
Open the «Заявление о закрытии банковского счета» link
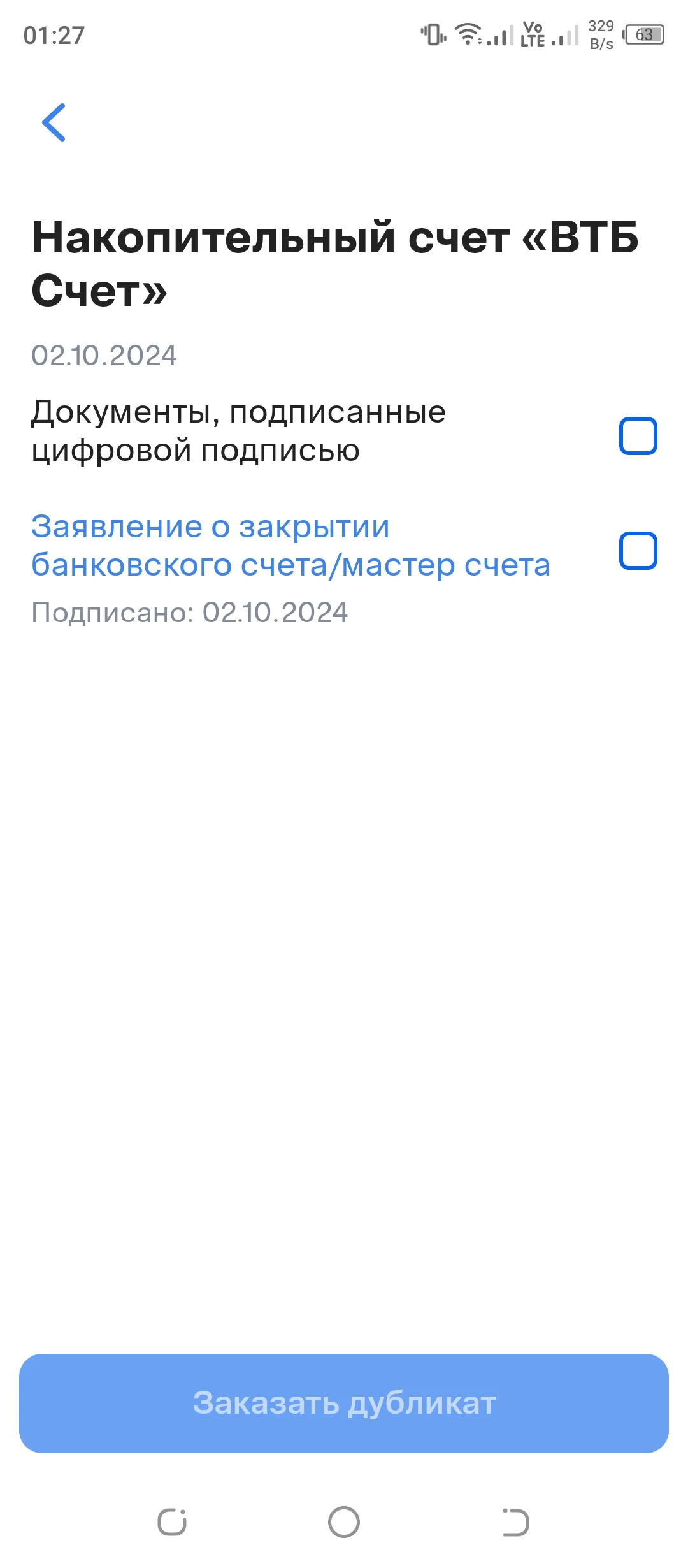[x=290, y=546]
